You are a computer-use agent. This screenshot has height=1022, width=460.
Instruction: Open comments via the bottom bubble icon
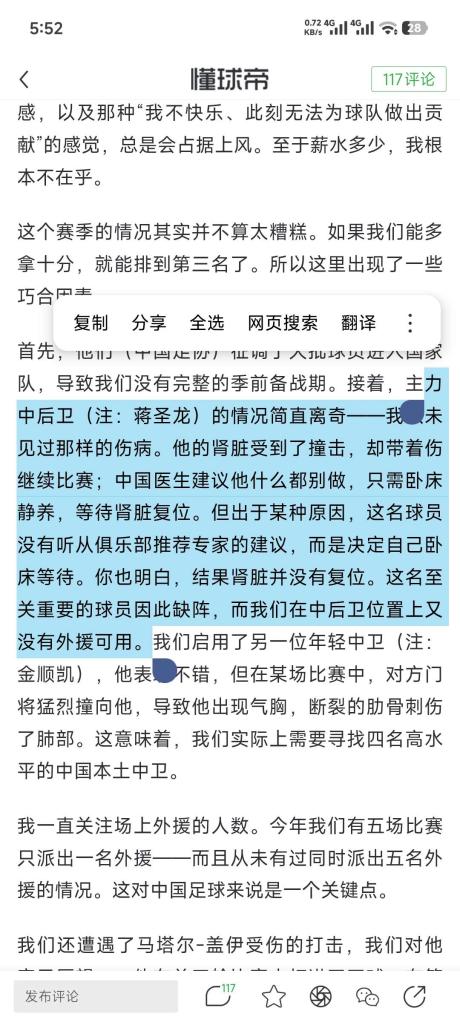[220, 995]
